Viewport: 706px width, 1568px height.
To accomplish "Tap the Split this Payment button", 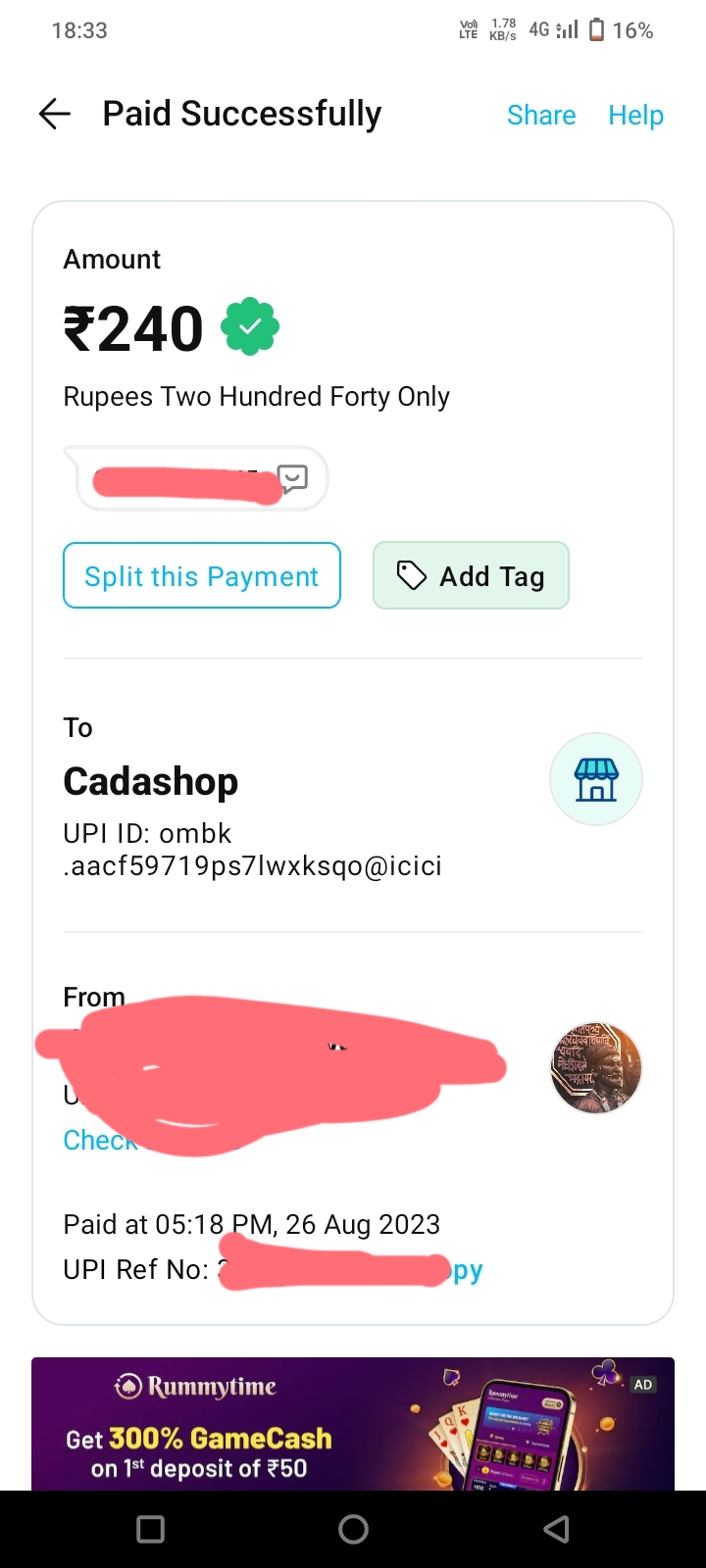I will tap(202, 576).
